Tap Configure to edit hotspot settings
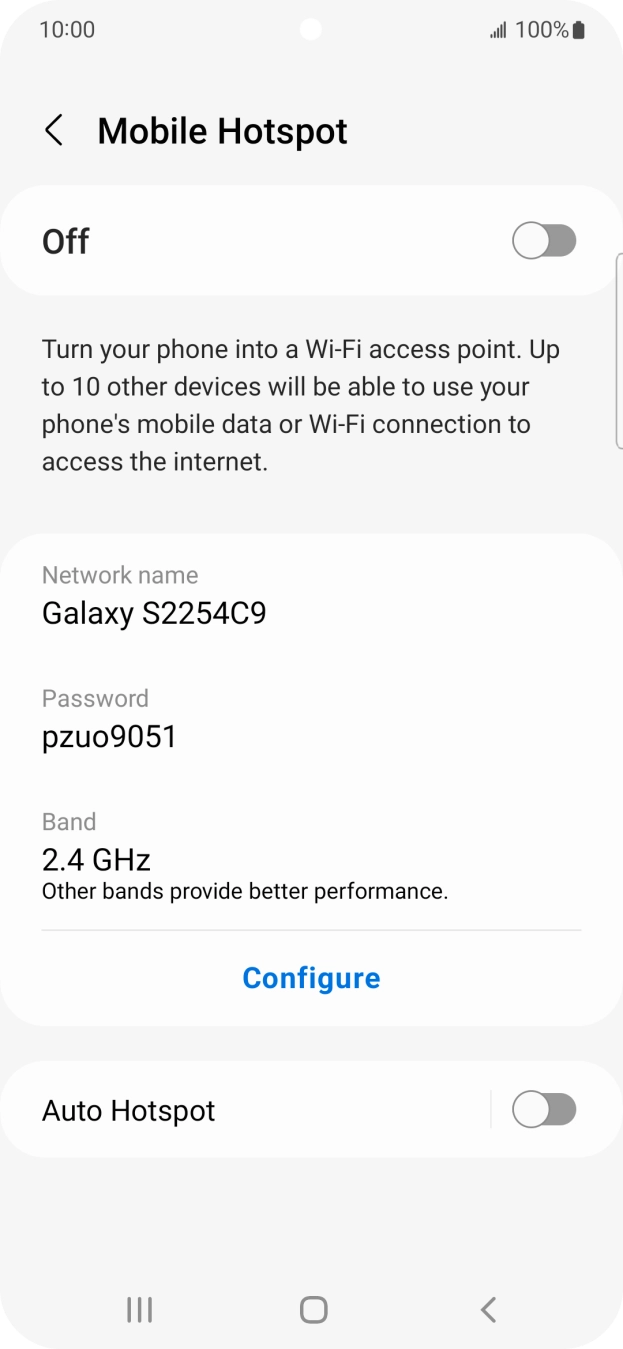 (x=311, y=978)
